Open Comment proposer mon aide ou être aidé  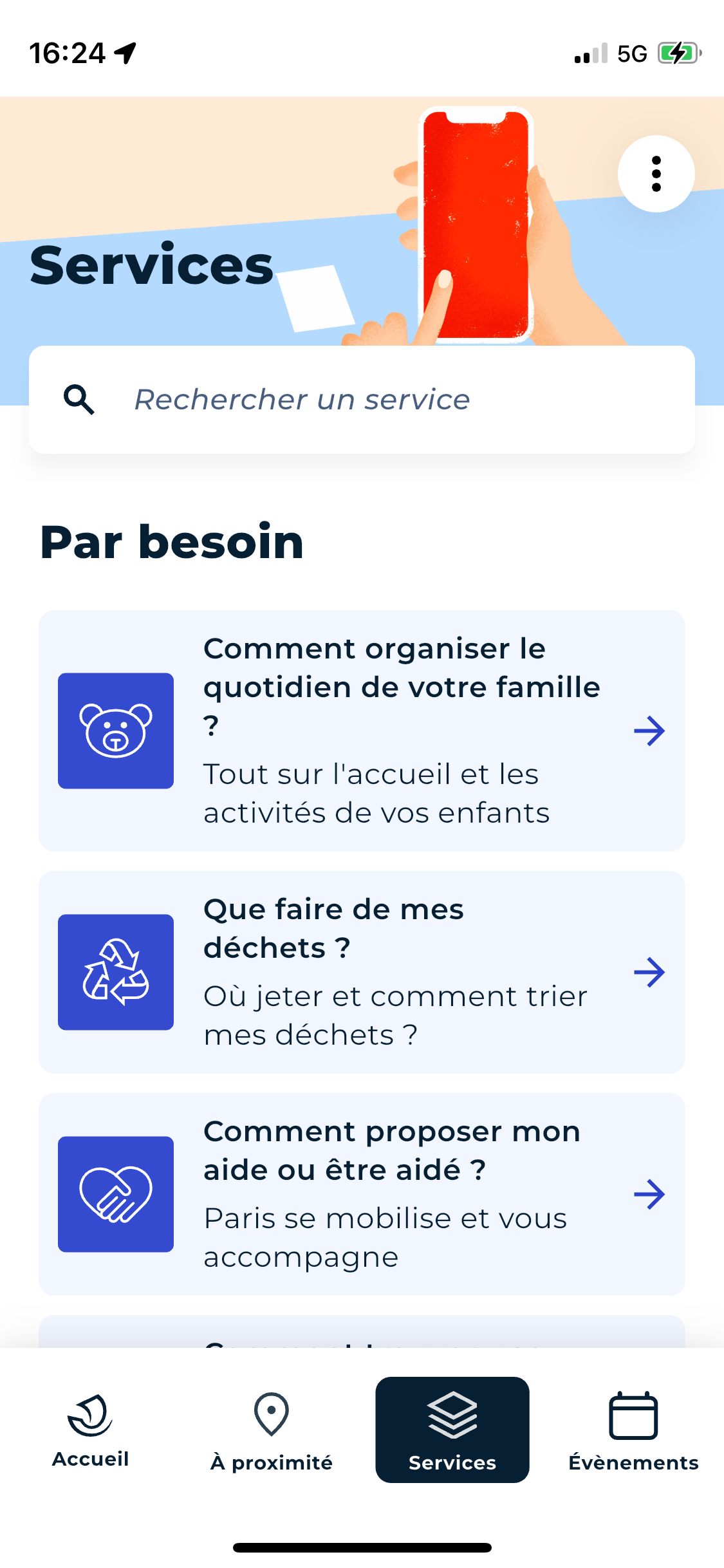point(362,1194)
